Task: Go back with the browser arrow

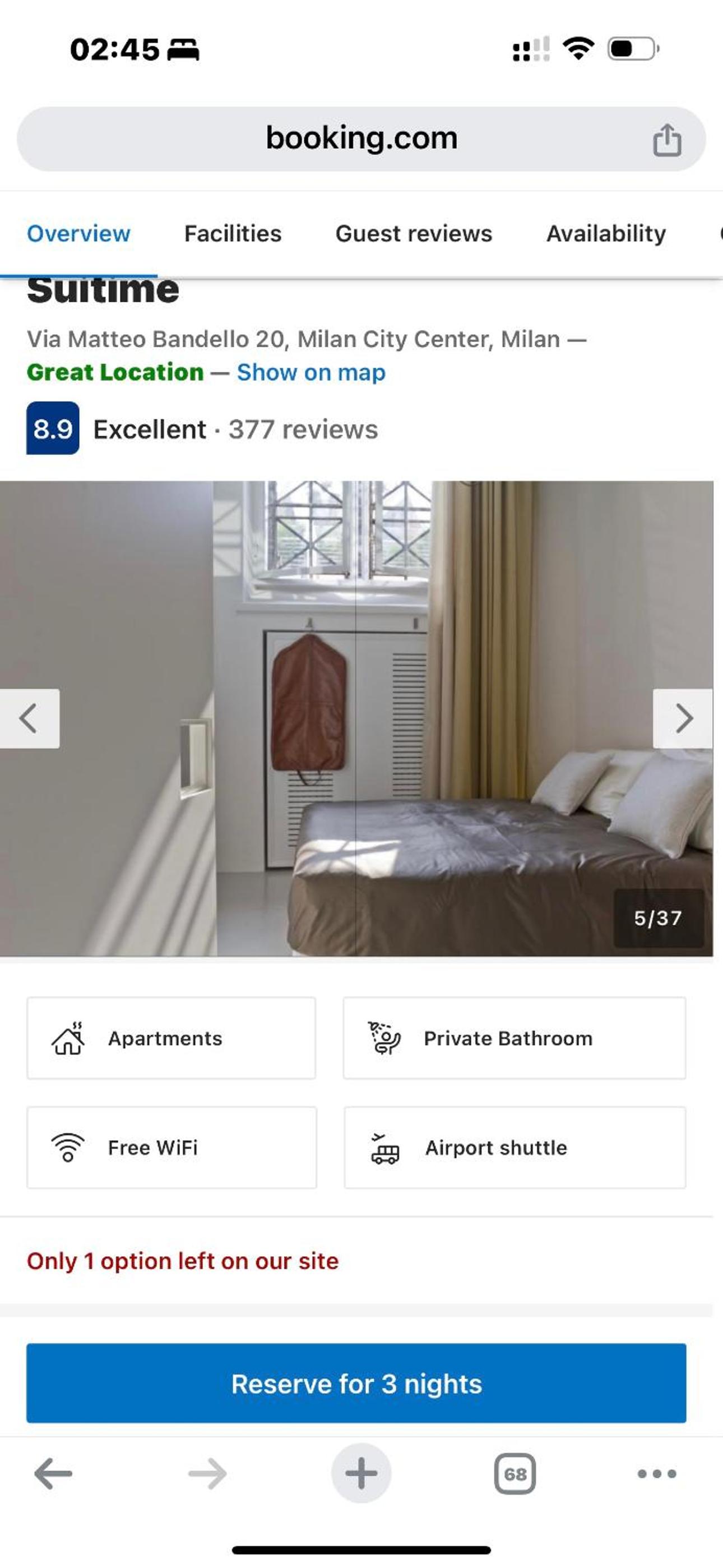Action: coord(54,1474)
